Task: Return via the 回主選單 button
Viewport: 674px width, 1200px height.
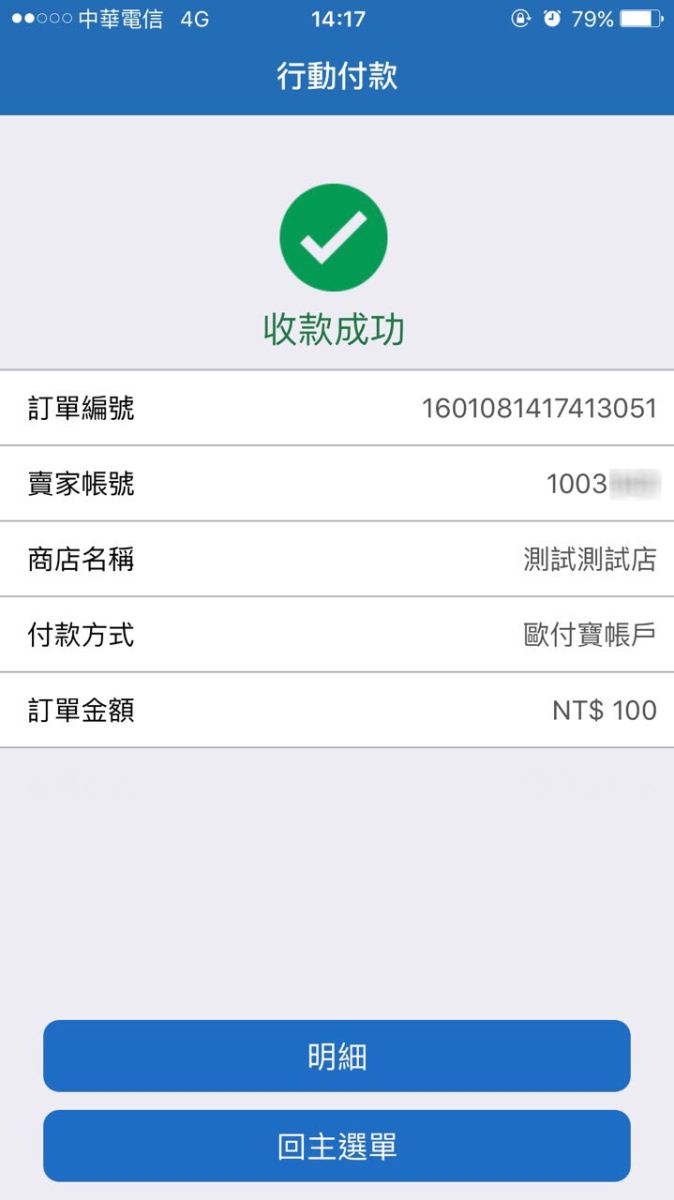Action: (337, 1146)
